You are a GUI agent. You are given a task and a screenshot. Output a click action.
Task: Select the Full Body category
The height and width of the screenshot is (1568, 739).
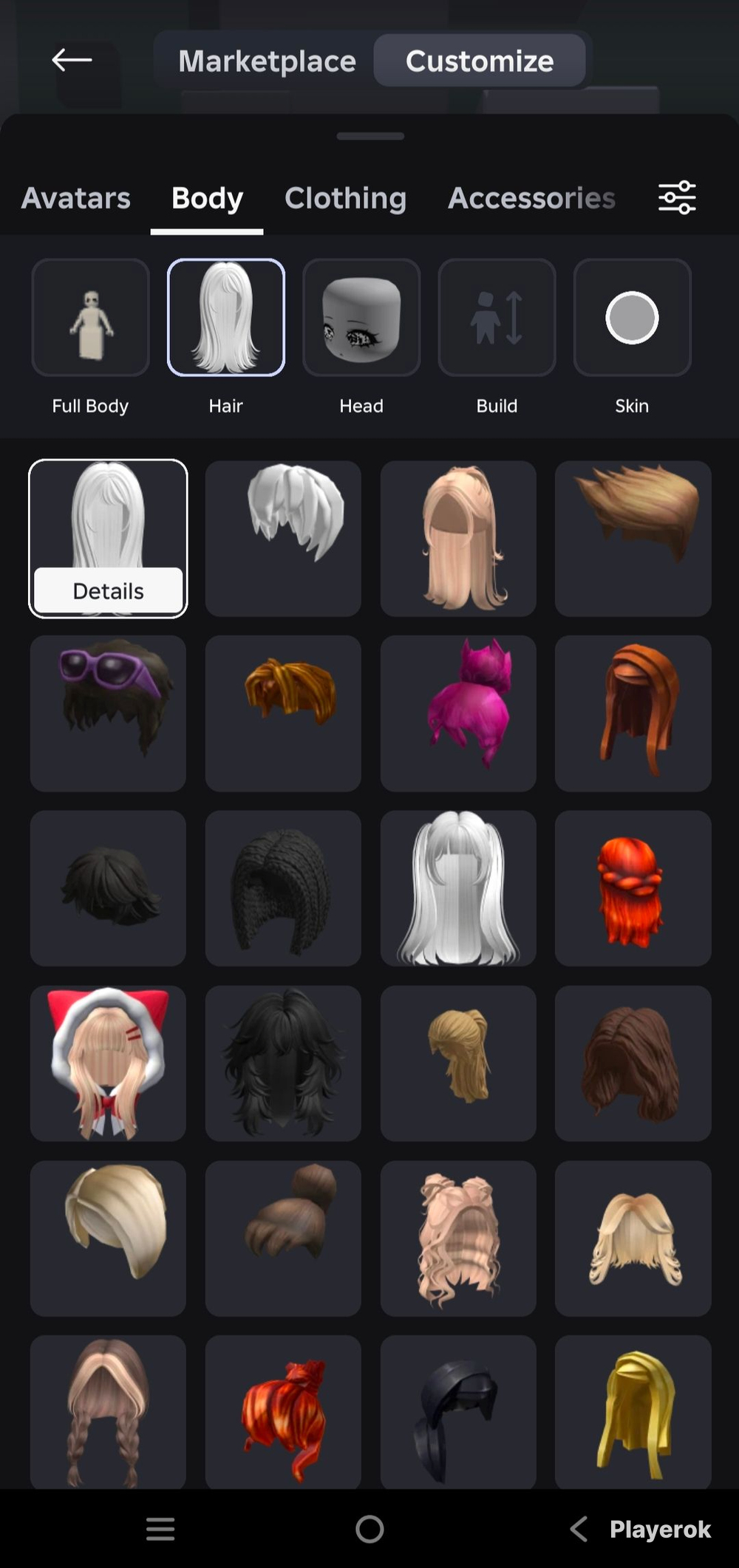(x=90, y=318)
